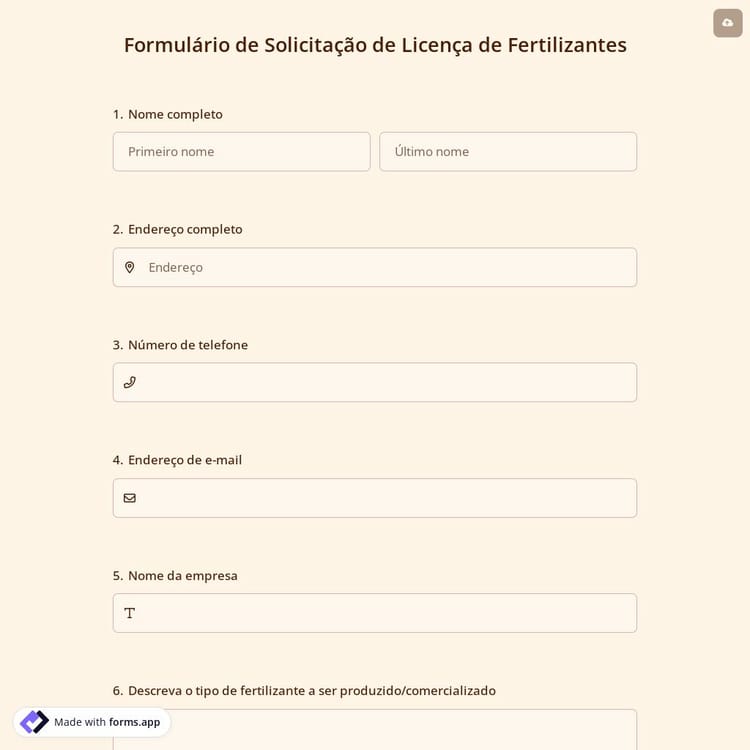Screen dimensions: 750x750
Task: Open the Made with forms.app badge
Action: point(93,722)
